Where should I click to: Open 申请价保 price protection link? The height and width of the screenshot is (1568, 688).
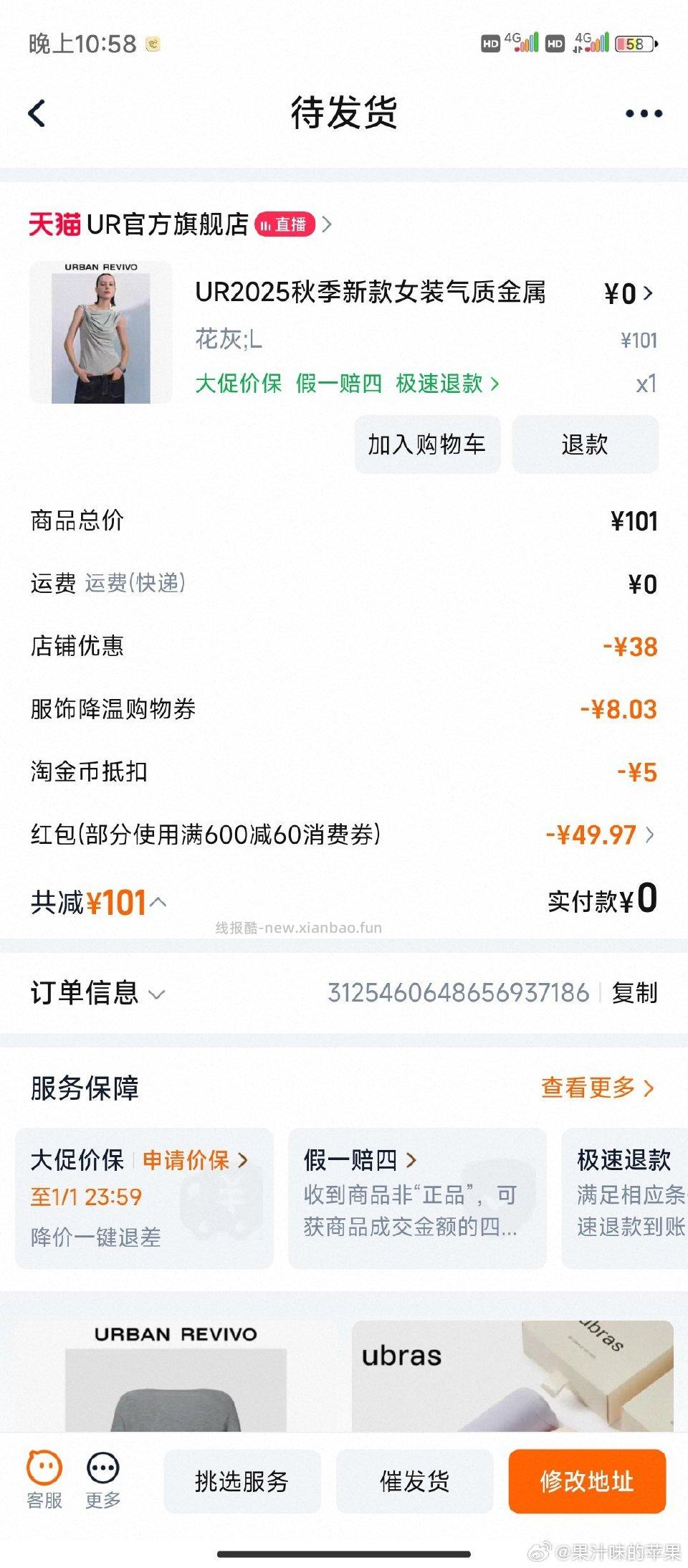188,1159
